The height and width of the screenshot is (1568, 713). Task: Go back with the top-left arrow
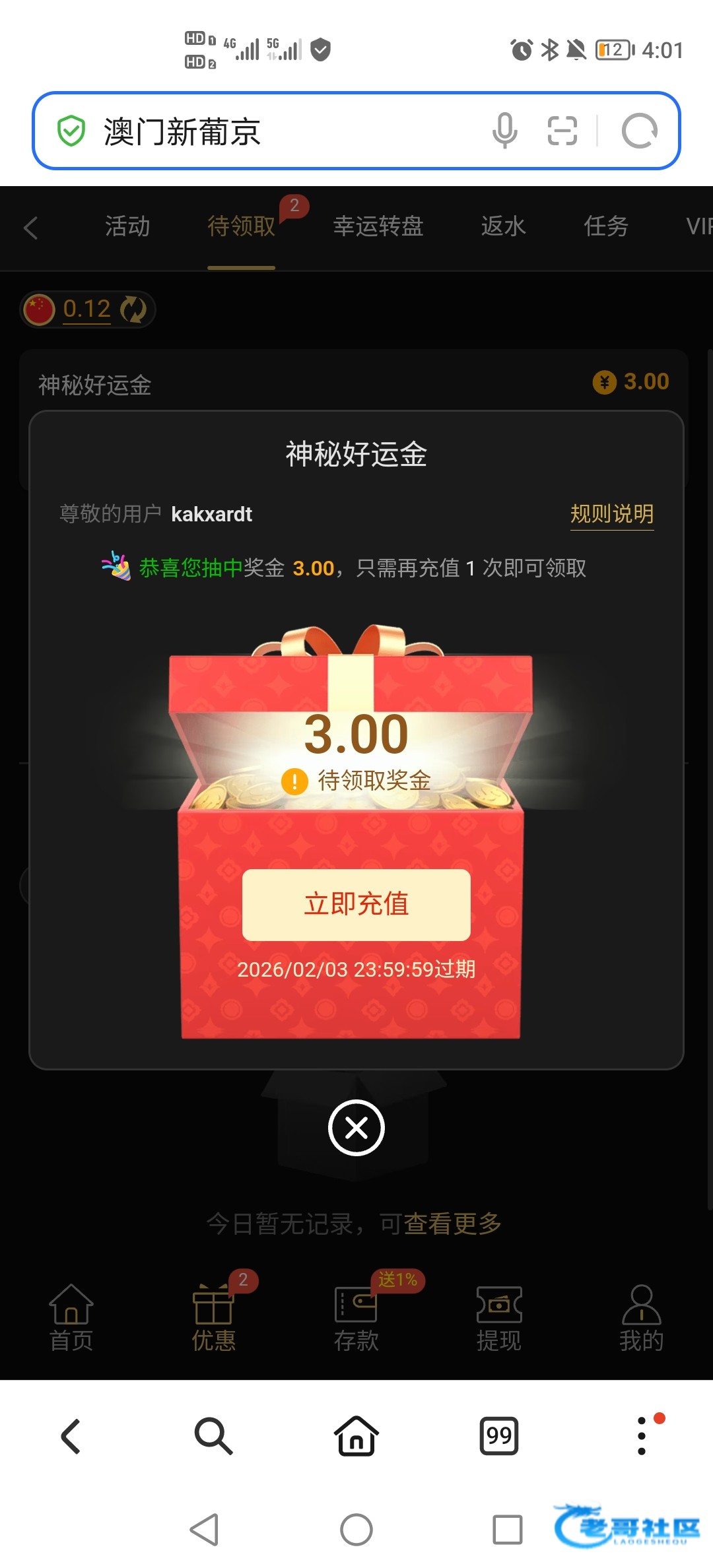coord(31,228)
